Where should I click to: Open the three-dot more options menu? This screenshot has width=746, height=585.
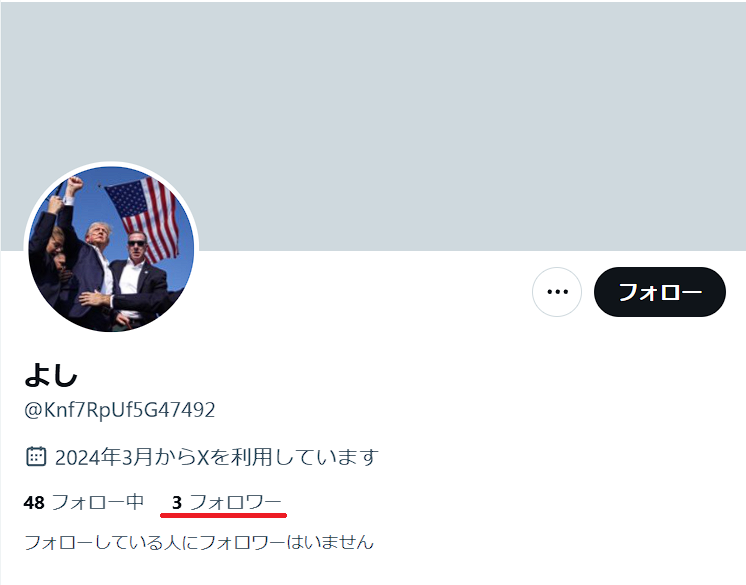click(557, 292)
